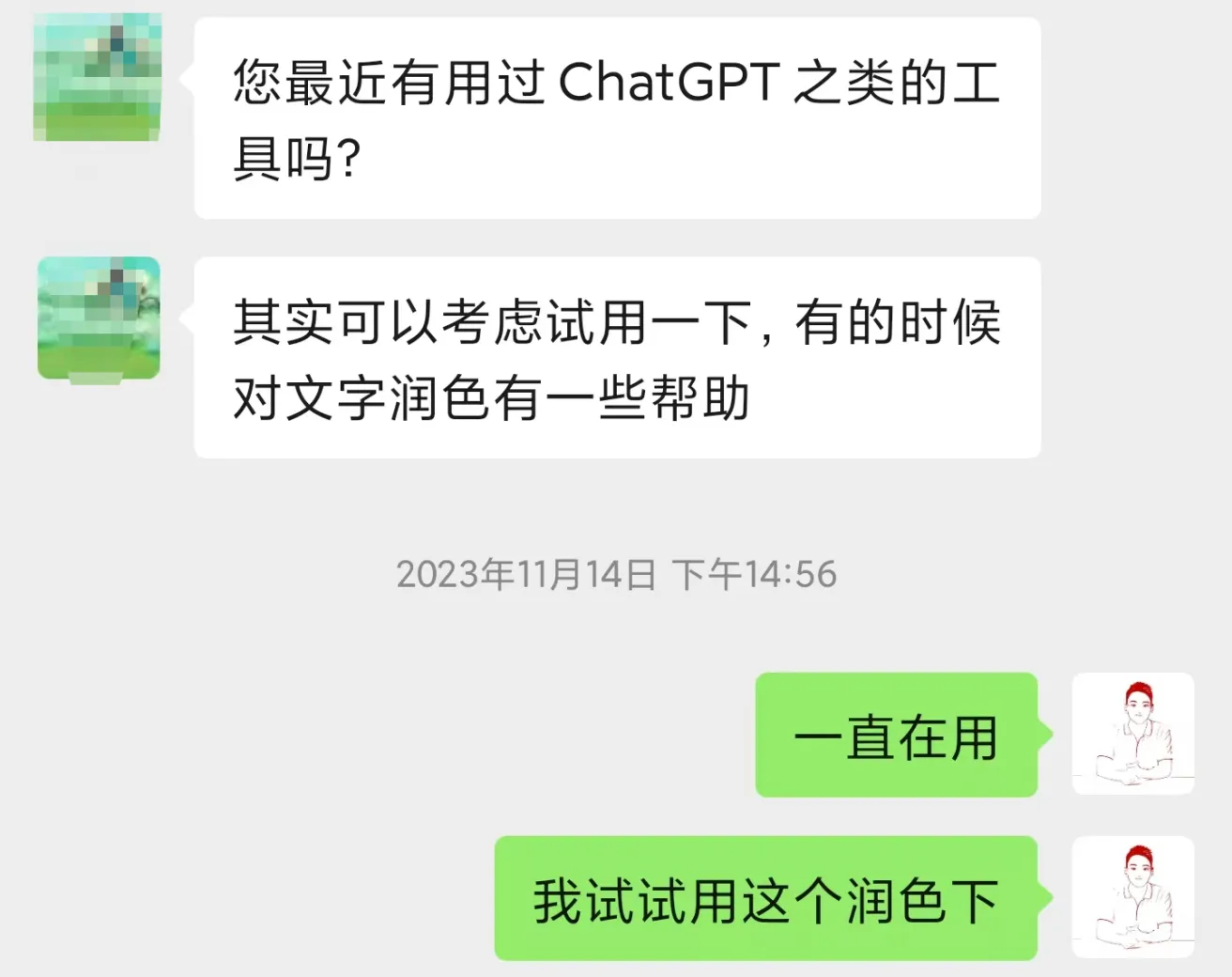Open own avatar beside the 一直在用 message
1232x977 pixels.
[x=1132, y=734]
